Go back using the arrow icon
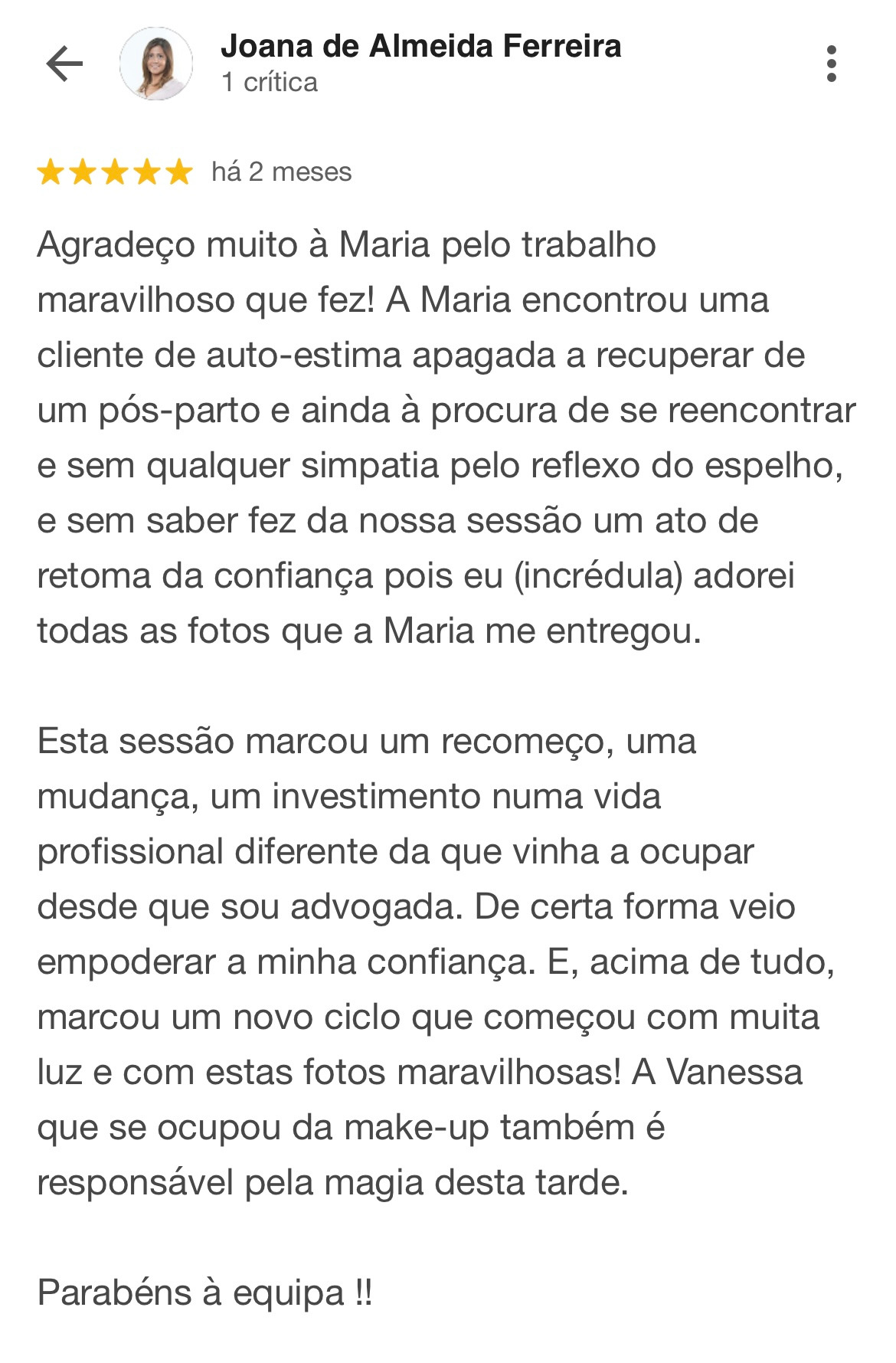This screenshot has height=1363, width=896. click(x=64, y=64)
